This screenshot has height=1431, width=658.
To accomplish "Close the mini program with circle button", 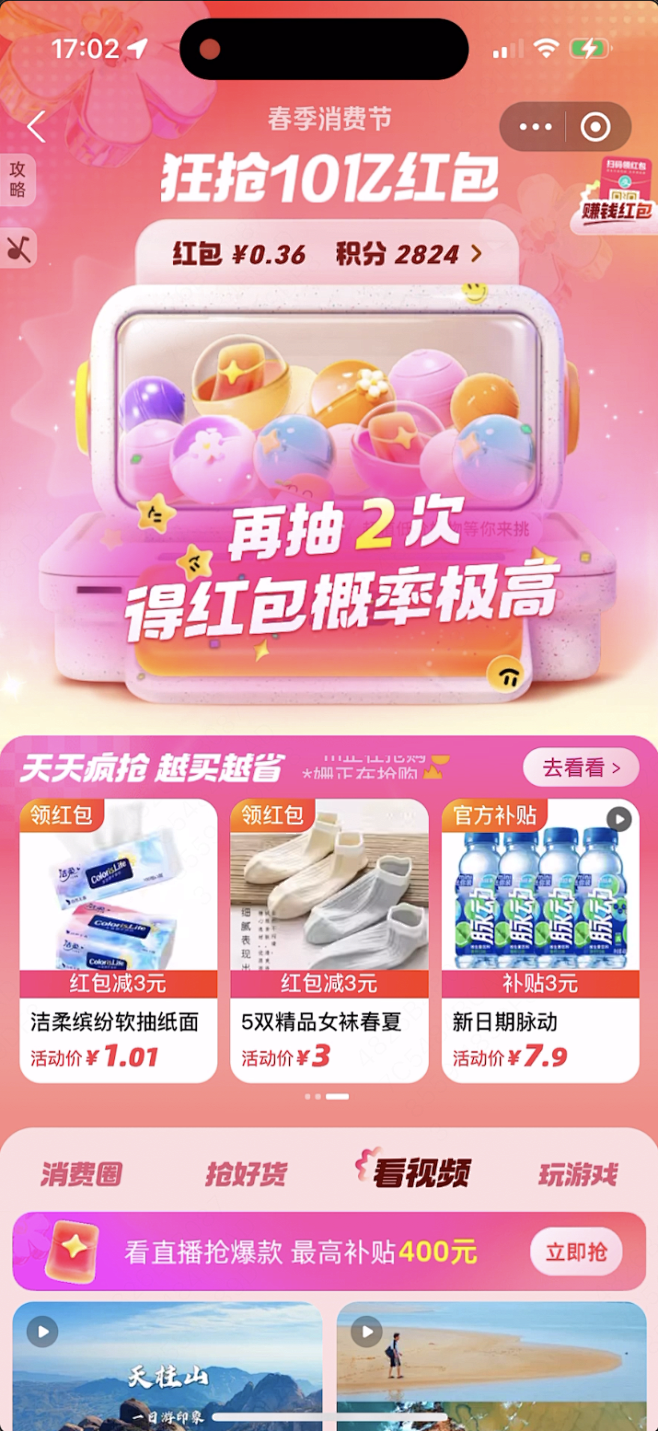I will click(x=596, y=128).
